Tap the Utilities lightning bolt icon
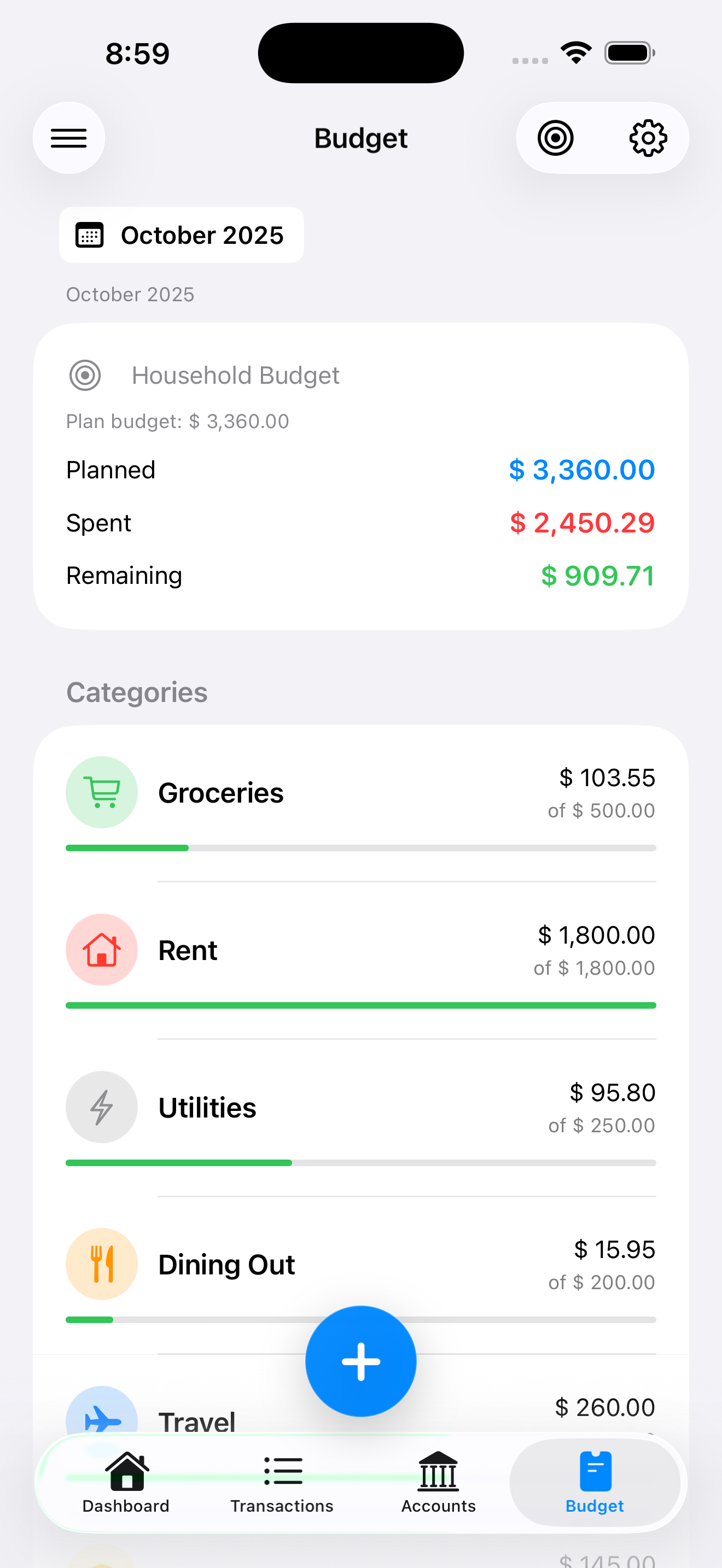Screen dimensions: 722x1568 tap(101, 1107)
